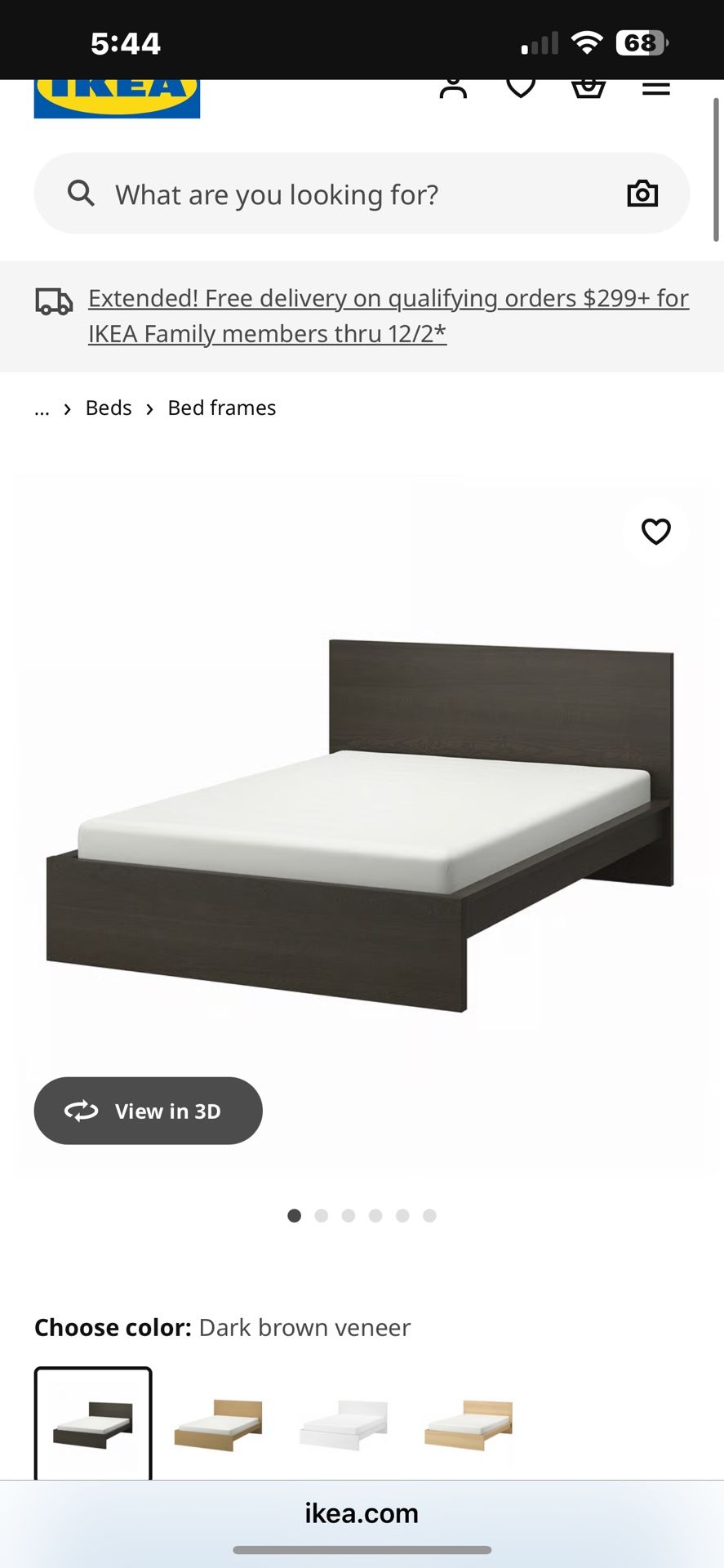Screen dimensions: 724x1568
Task: Click the 3D rotate icon on View in 3D
Action: point(83,1111)
